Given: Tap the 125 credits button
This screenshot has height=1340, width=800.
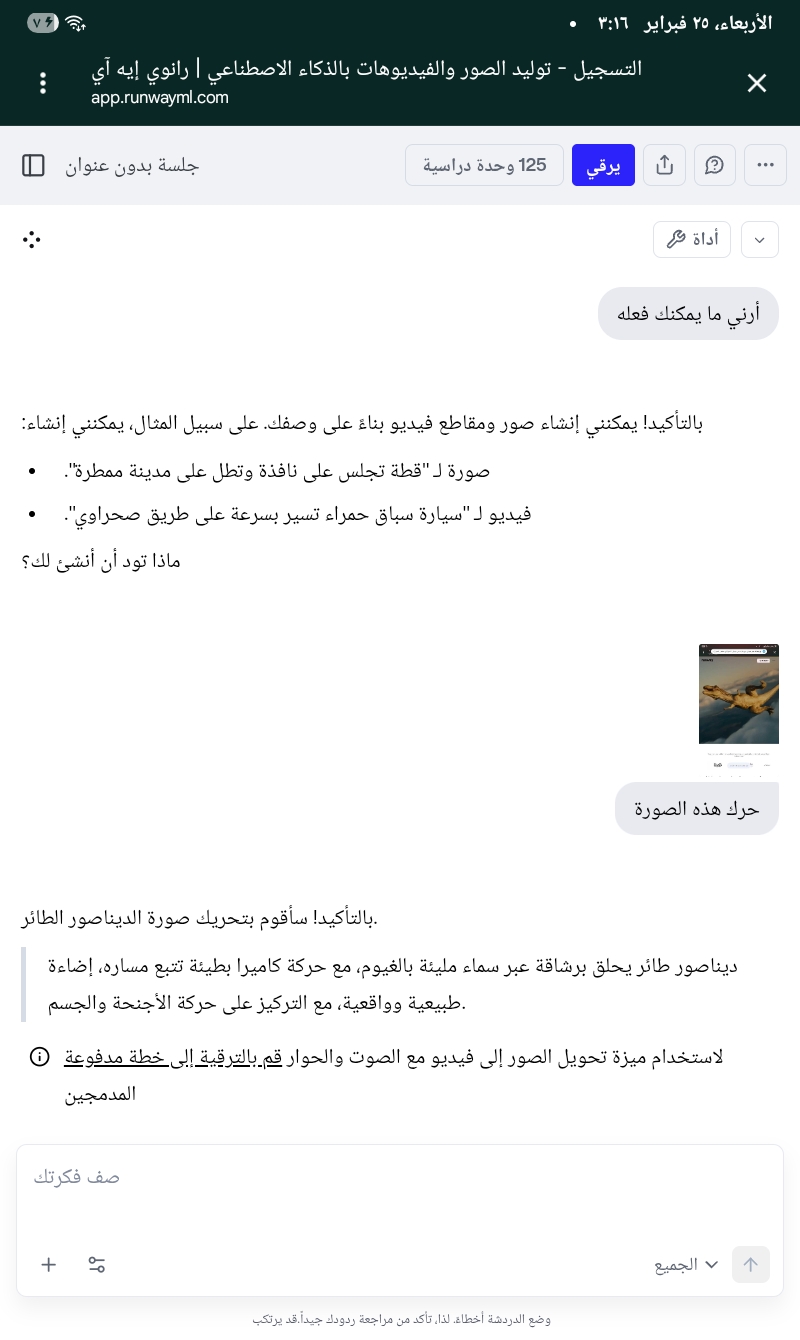Looking at the screenshot, I should click(484, 165).
